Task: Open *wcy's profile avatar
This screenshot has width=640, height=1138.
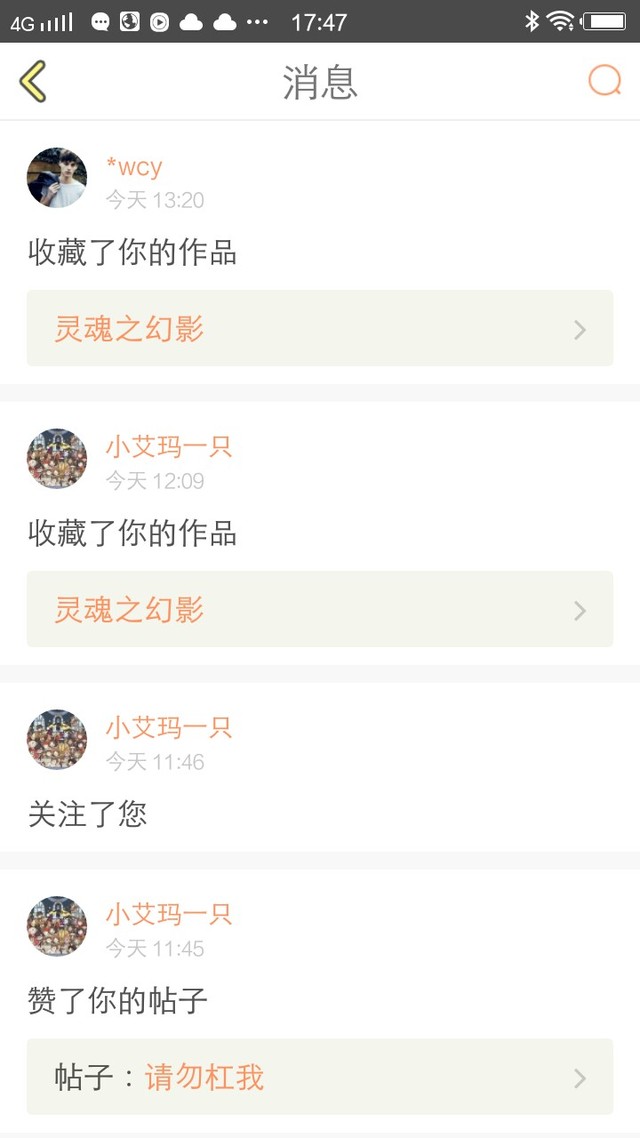Action: coord(57,178)
